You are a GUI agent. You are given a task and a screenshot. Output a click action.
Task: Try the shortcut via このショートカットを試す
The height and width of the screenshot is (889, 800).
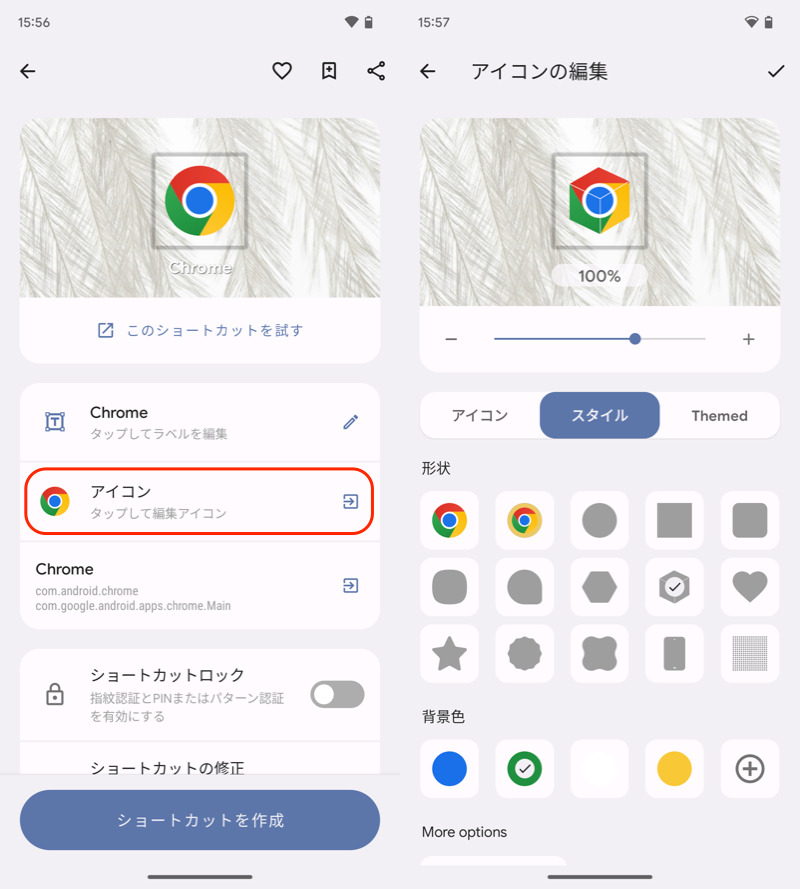click(200, 330)
